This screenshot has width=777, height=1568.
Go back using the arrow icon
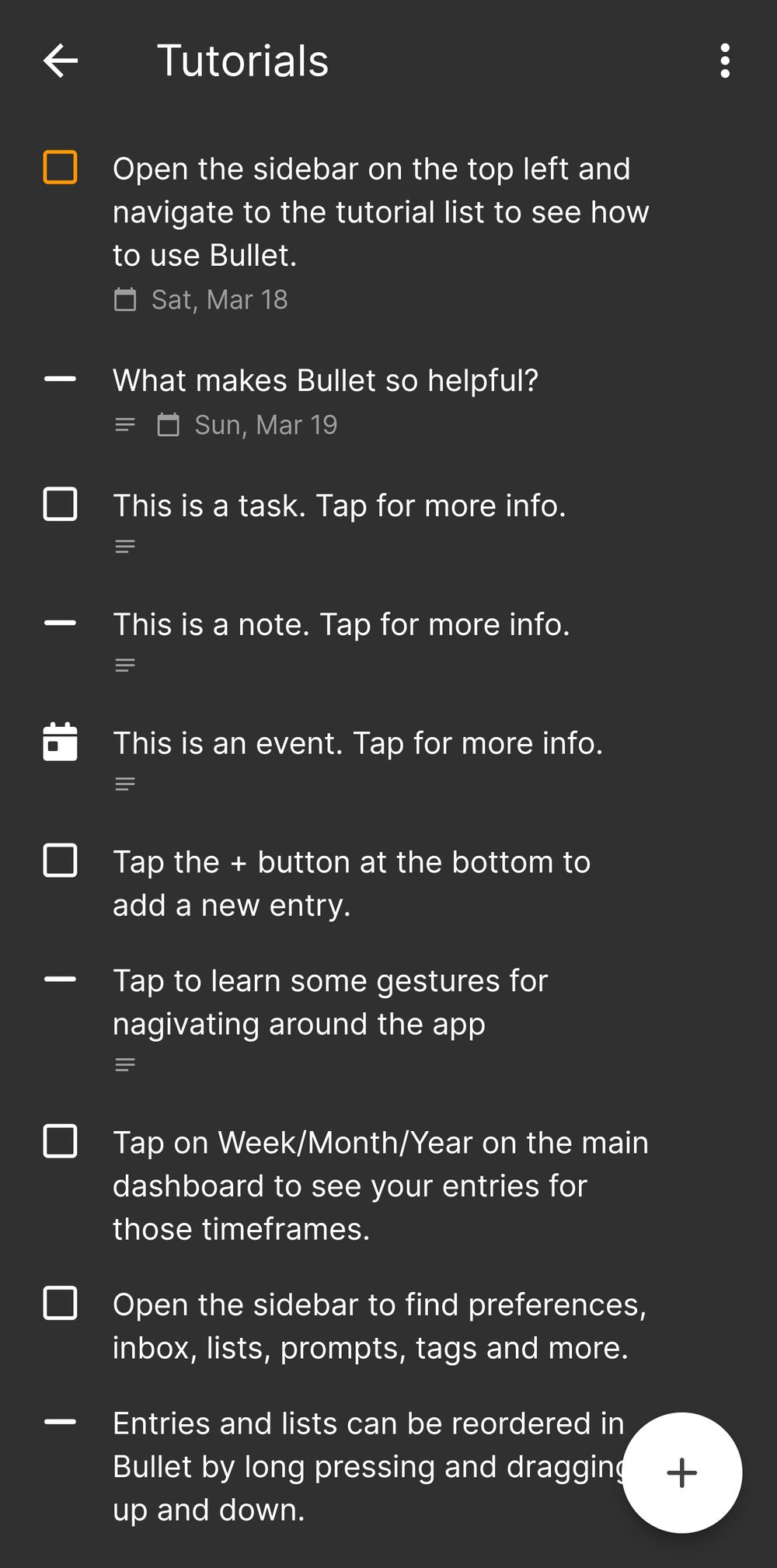tap(61, 61)
